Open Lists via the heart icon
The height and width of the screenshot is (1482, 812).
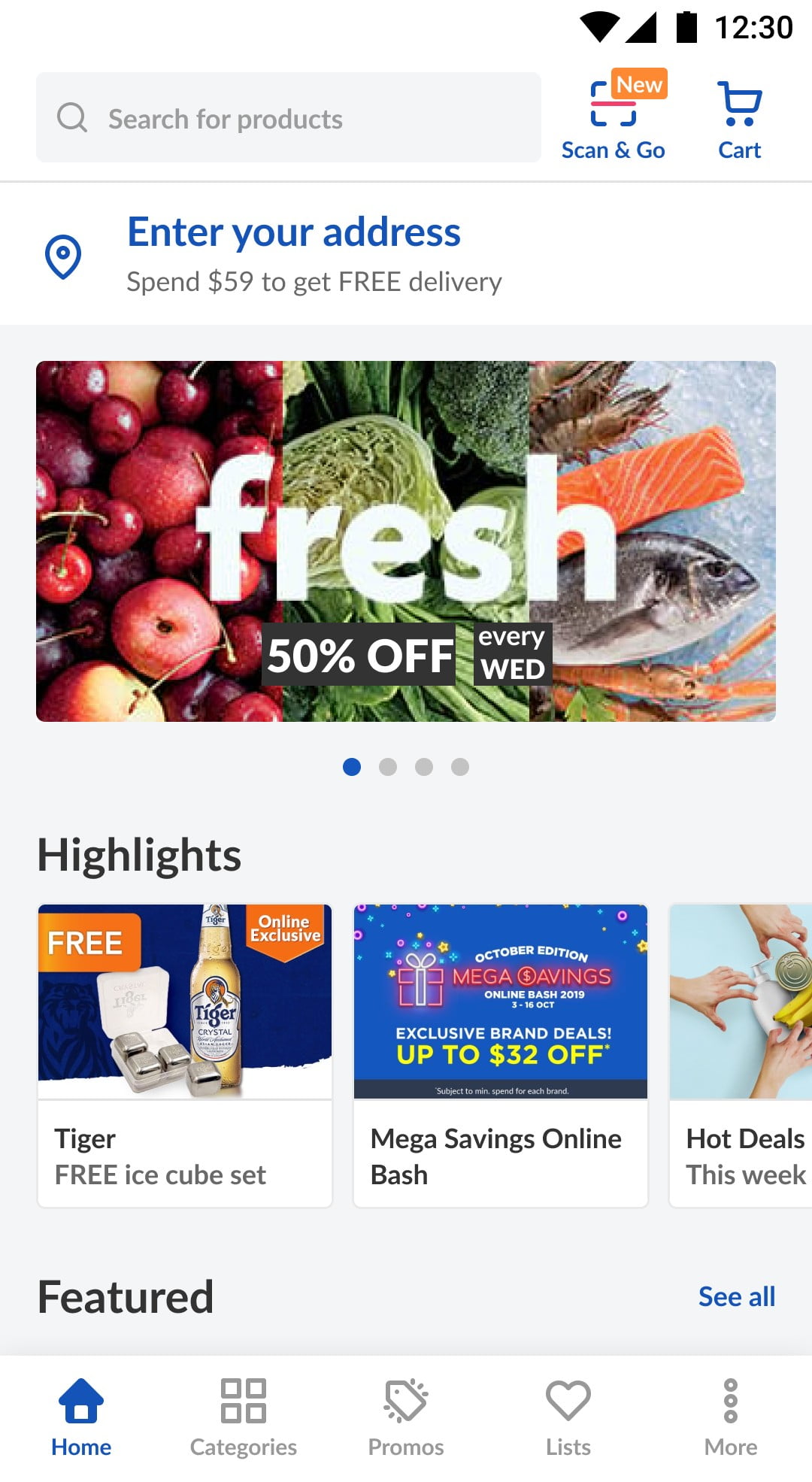[568, 1412]
